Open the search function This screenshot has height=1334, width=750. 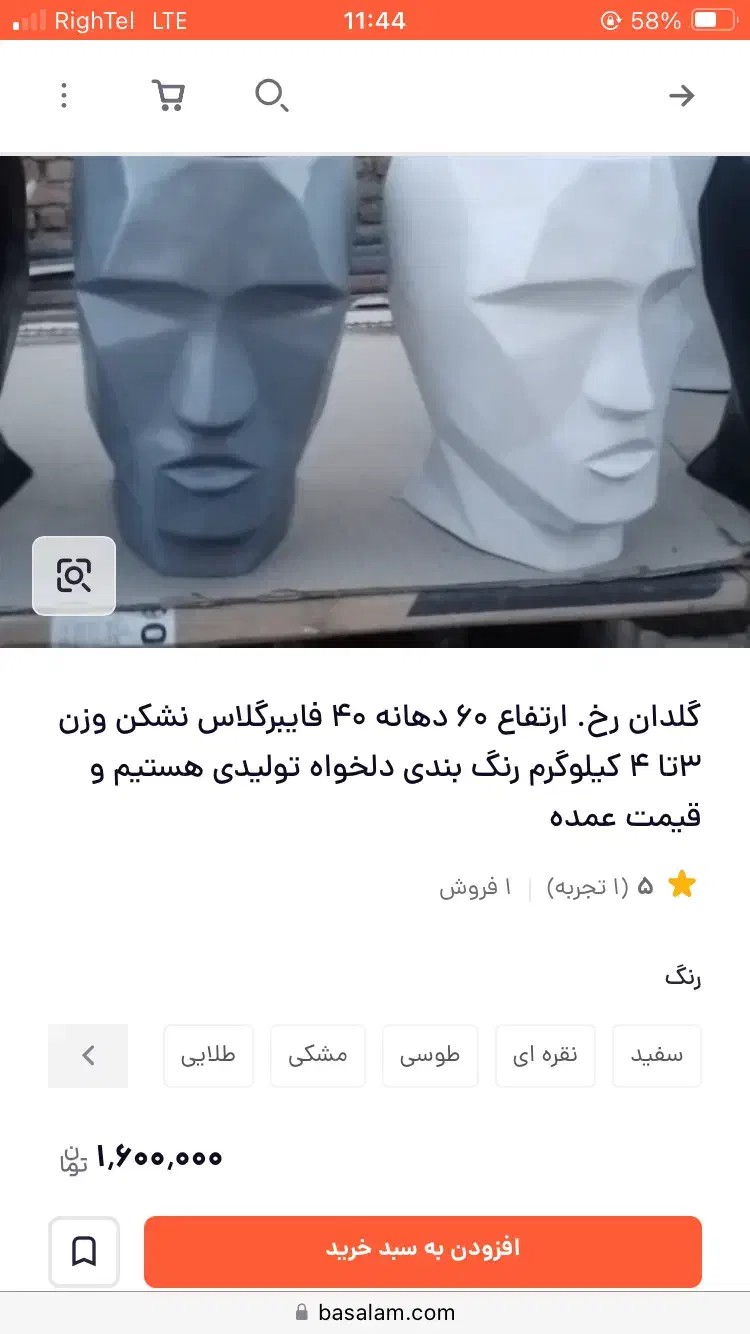(x=270, y=96)
